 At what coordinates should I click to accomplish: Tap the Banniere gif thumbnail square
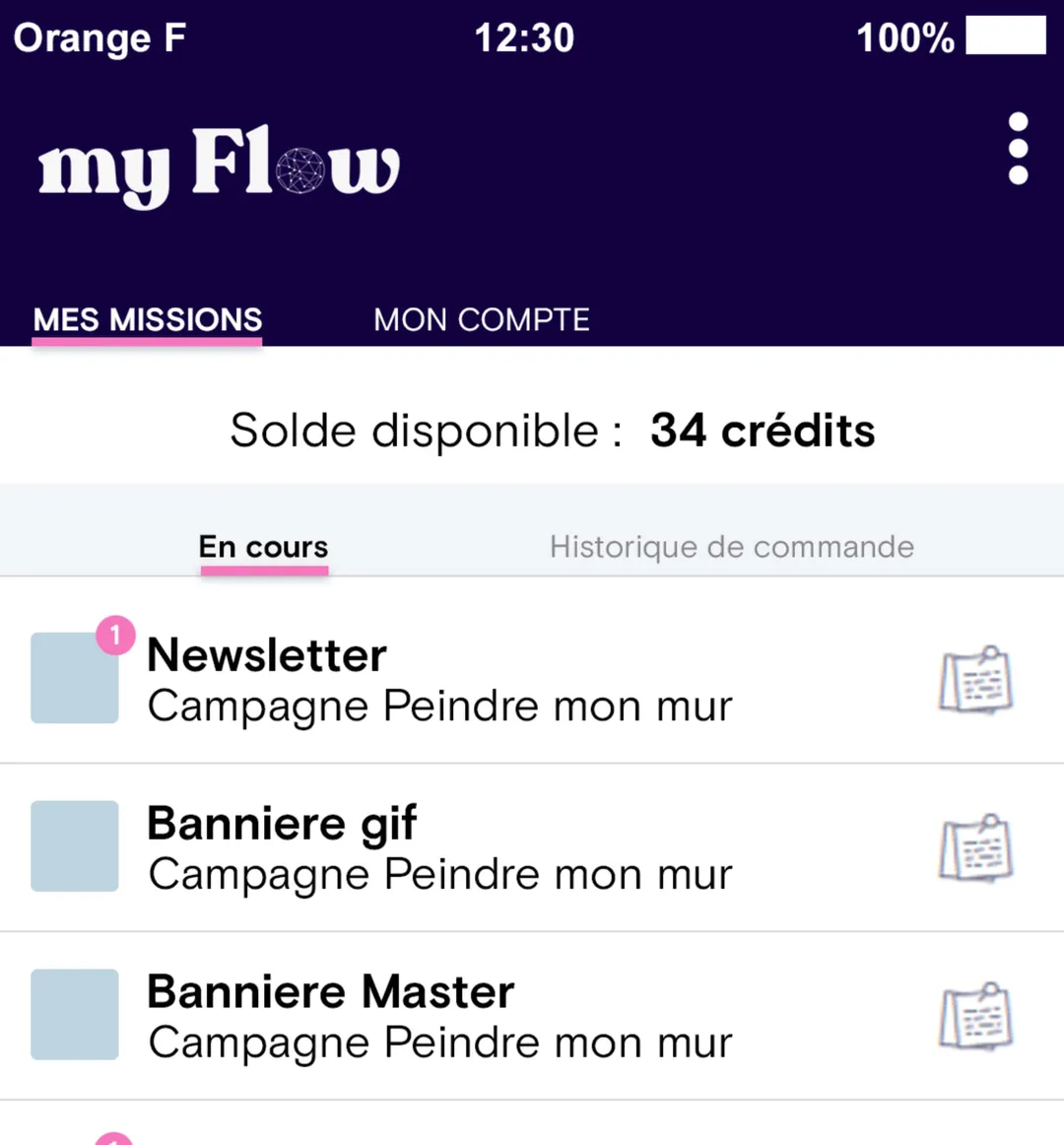click(x=75, y=845)
